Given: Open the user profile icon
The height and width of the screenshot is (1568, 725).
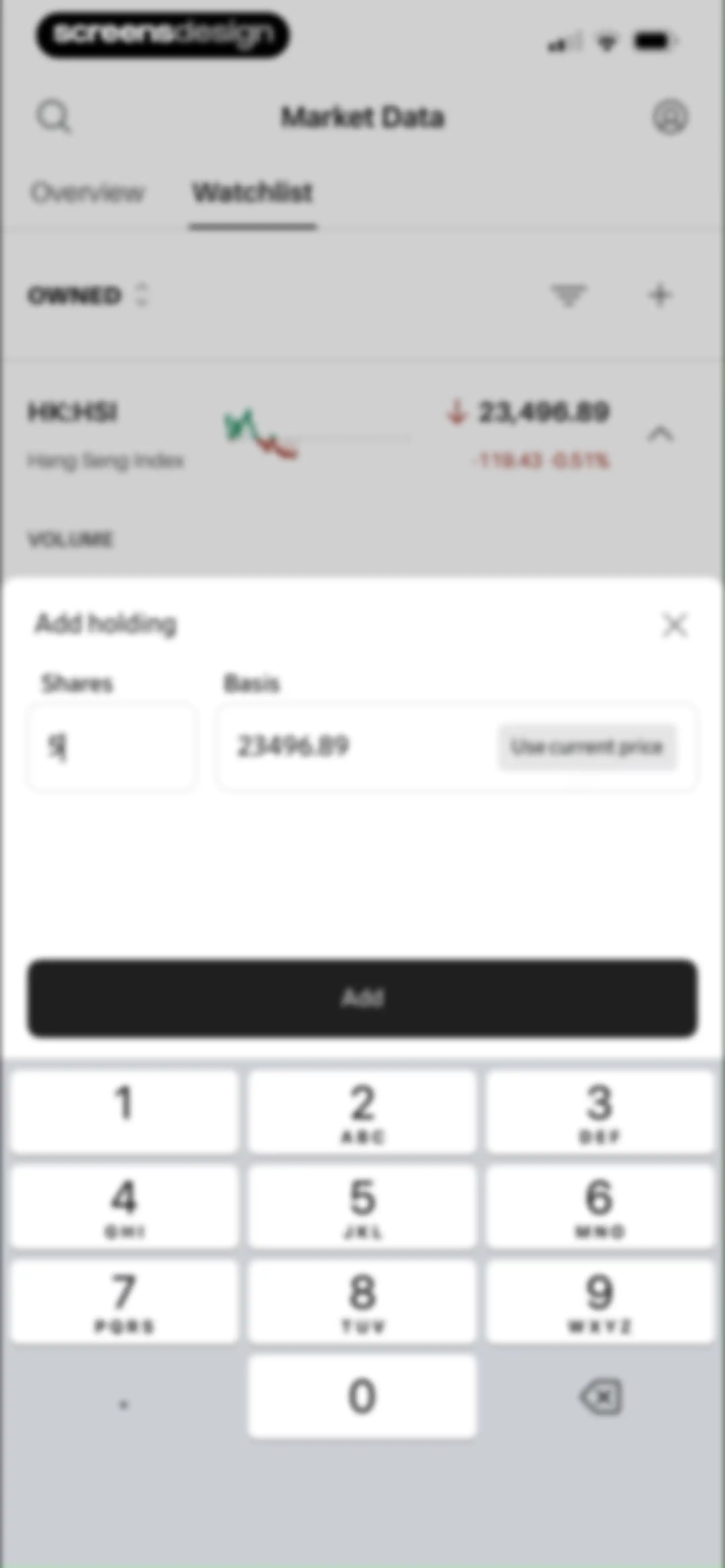Looking at the screenshot, I should tap(670, 116).
